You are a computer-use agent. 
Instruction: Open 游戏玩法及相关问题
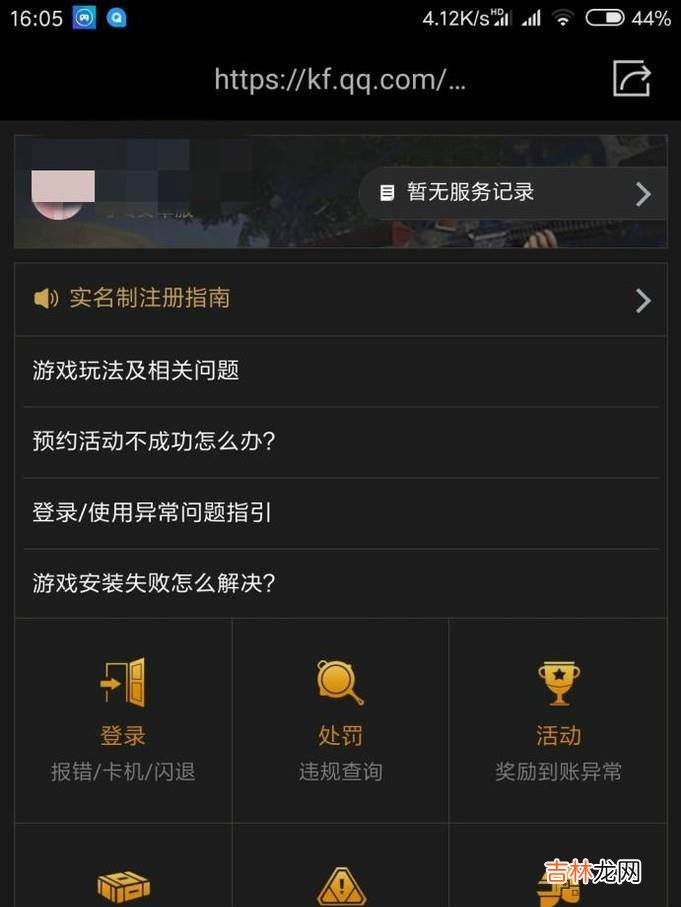pyautogui.click(x=340, y=371)
